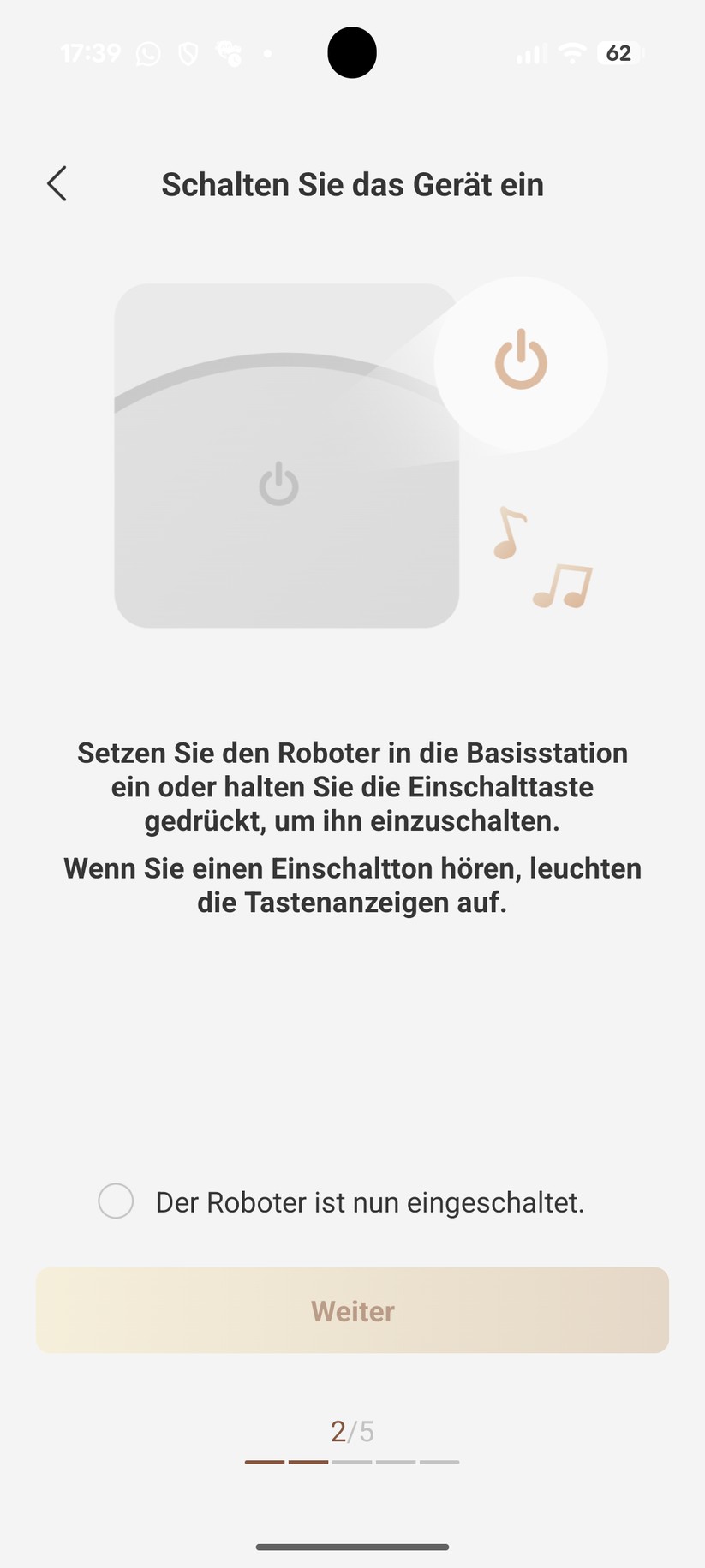Tap the power button icon on the robot illustration

[x=278, y=483]
